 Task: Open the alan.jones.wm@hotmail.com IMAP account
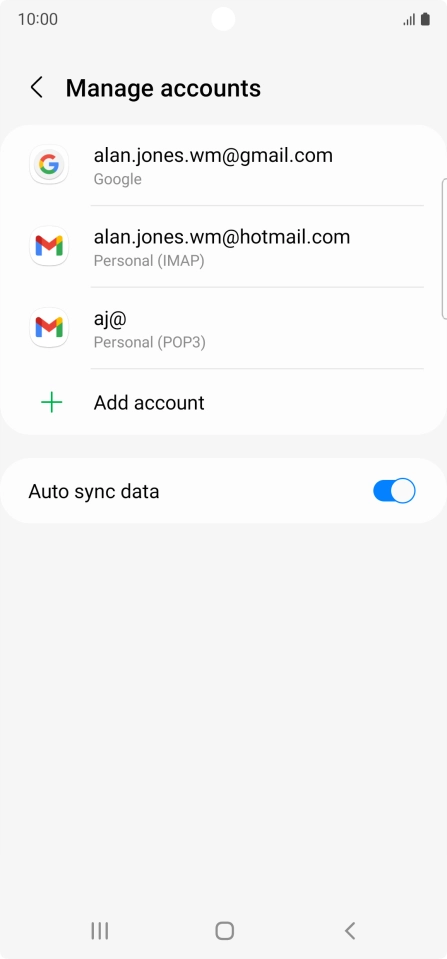pyautogui.click(x=223, y=246)
